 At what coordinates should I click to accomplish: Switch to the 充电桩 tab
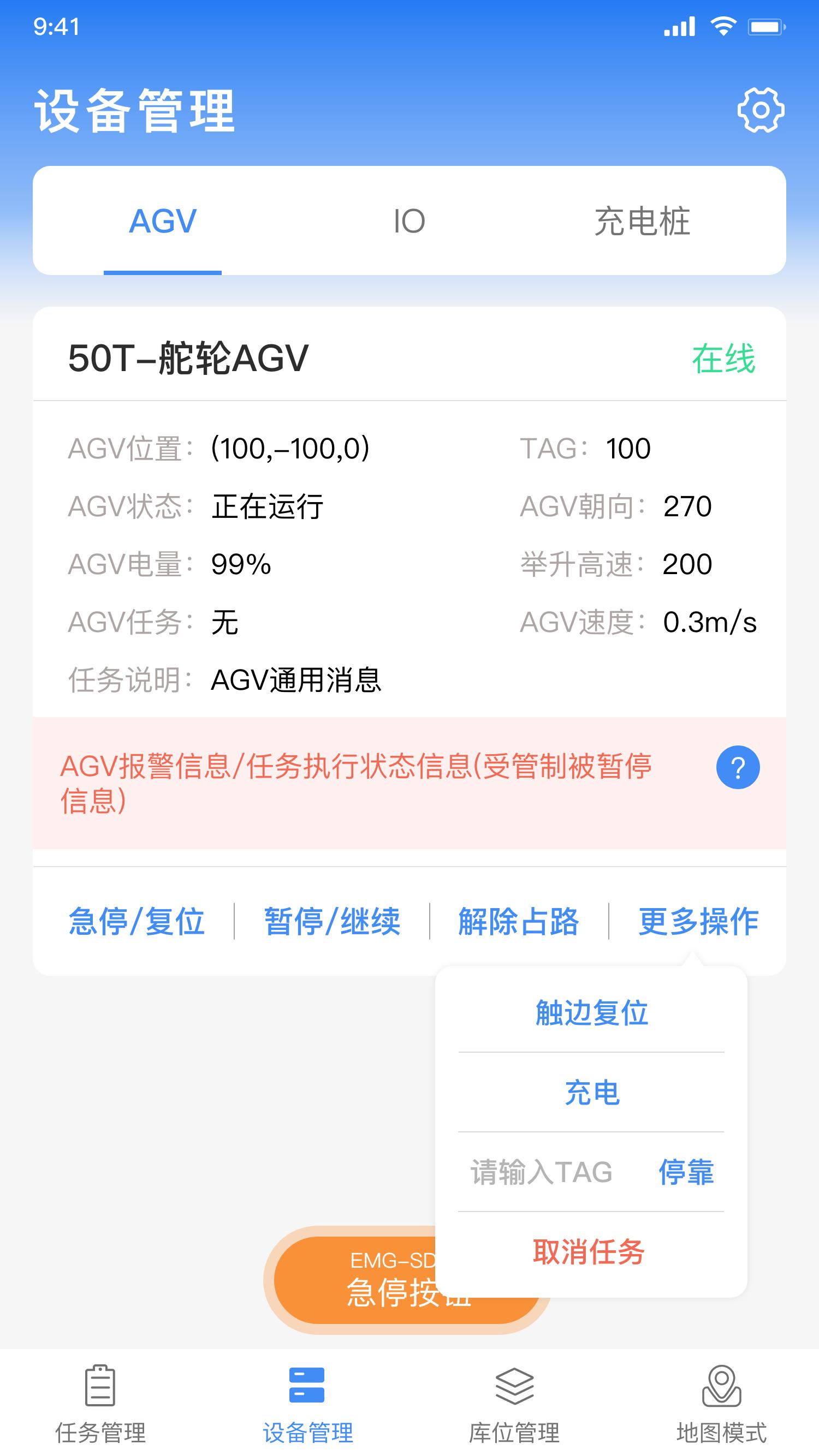642,221
